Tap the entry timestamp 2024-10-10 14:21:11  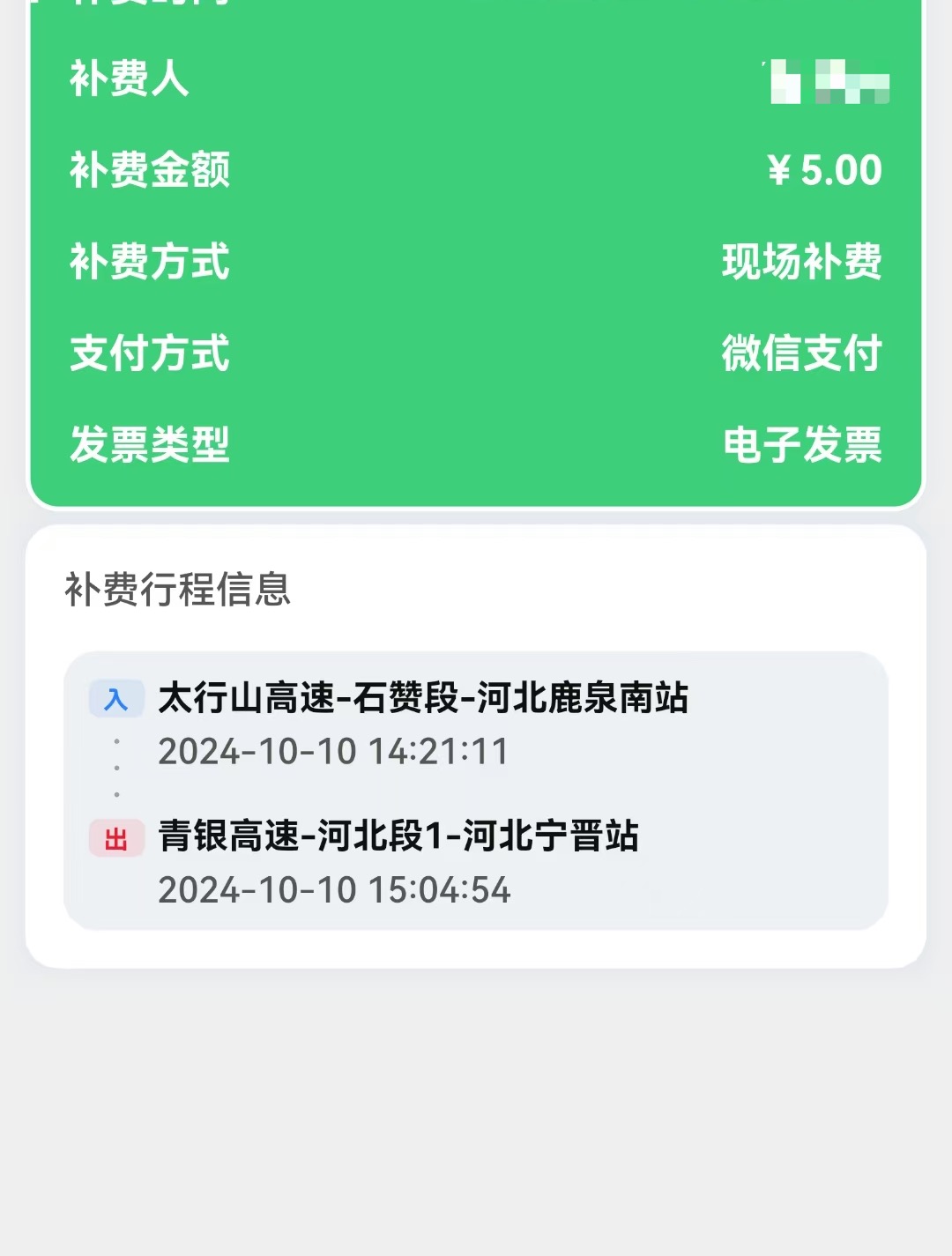point(332,752)
